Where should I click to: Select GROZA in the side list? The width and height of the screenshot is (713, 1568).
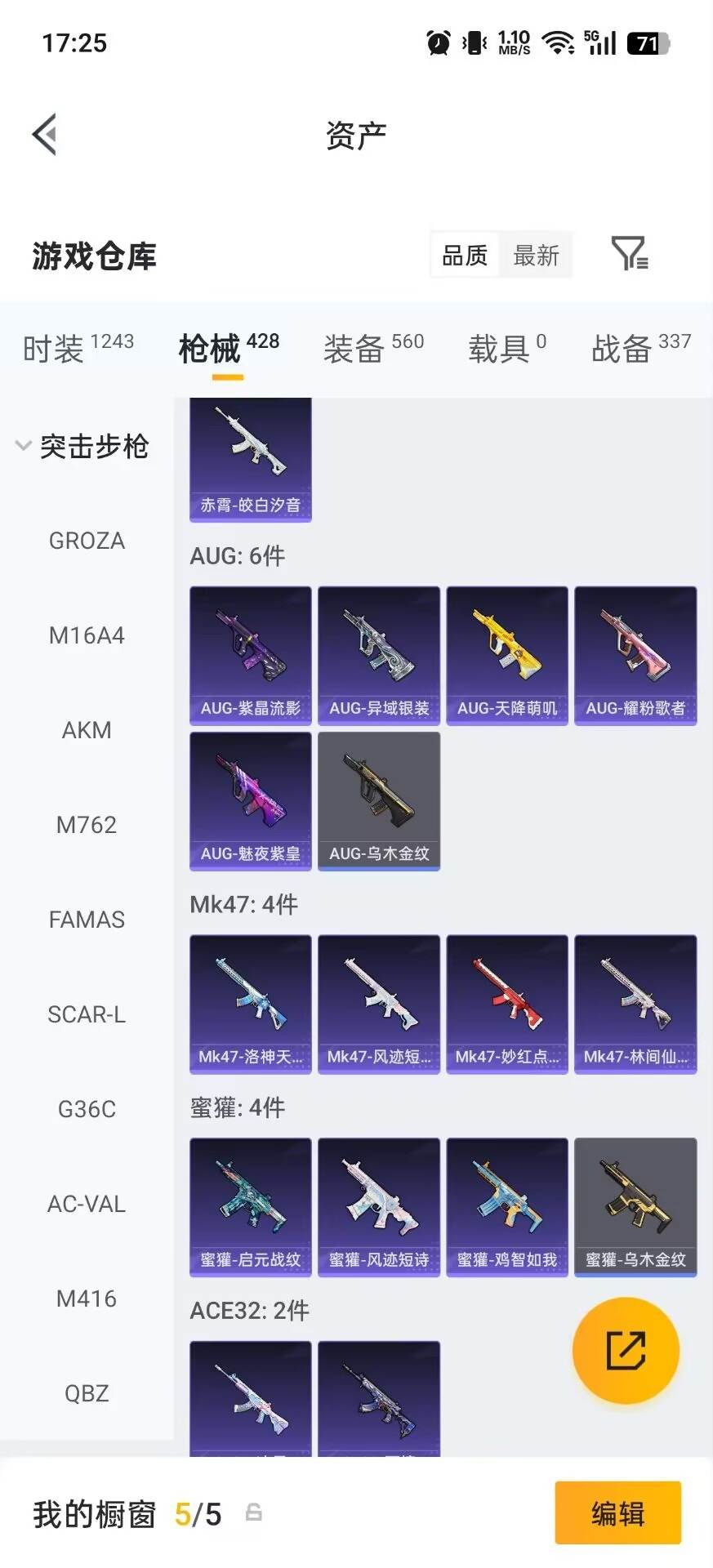point(87,541)
